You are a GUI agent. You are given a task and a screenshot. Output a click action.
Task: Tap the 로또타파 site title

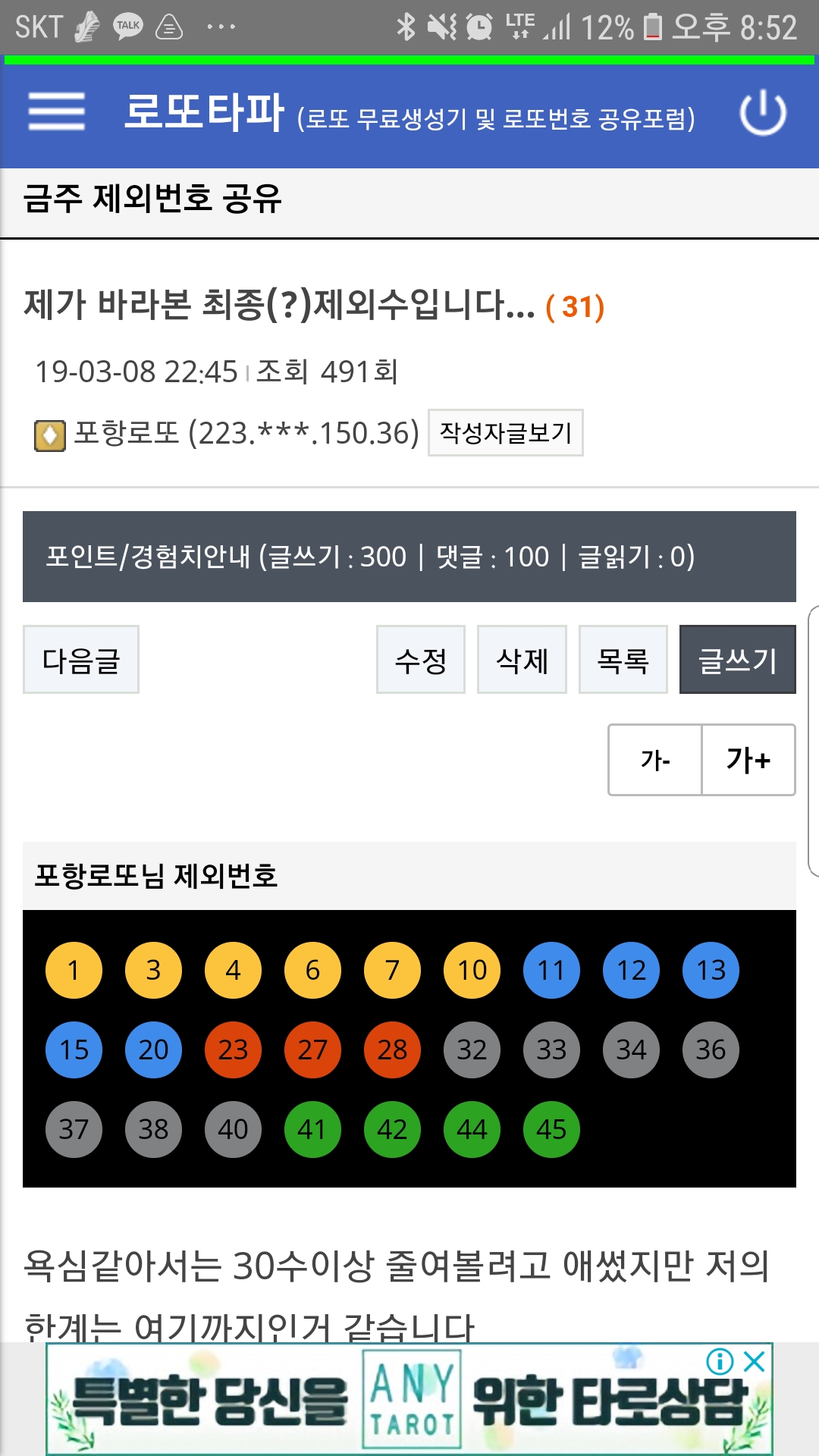point(203,112)
